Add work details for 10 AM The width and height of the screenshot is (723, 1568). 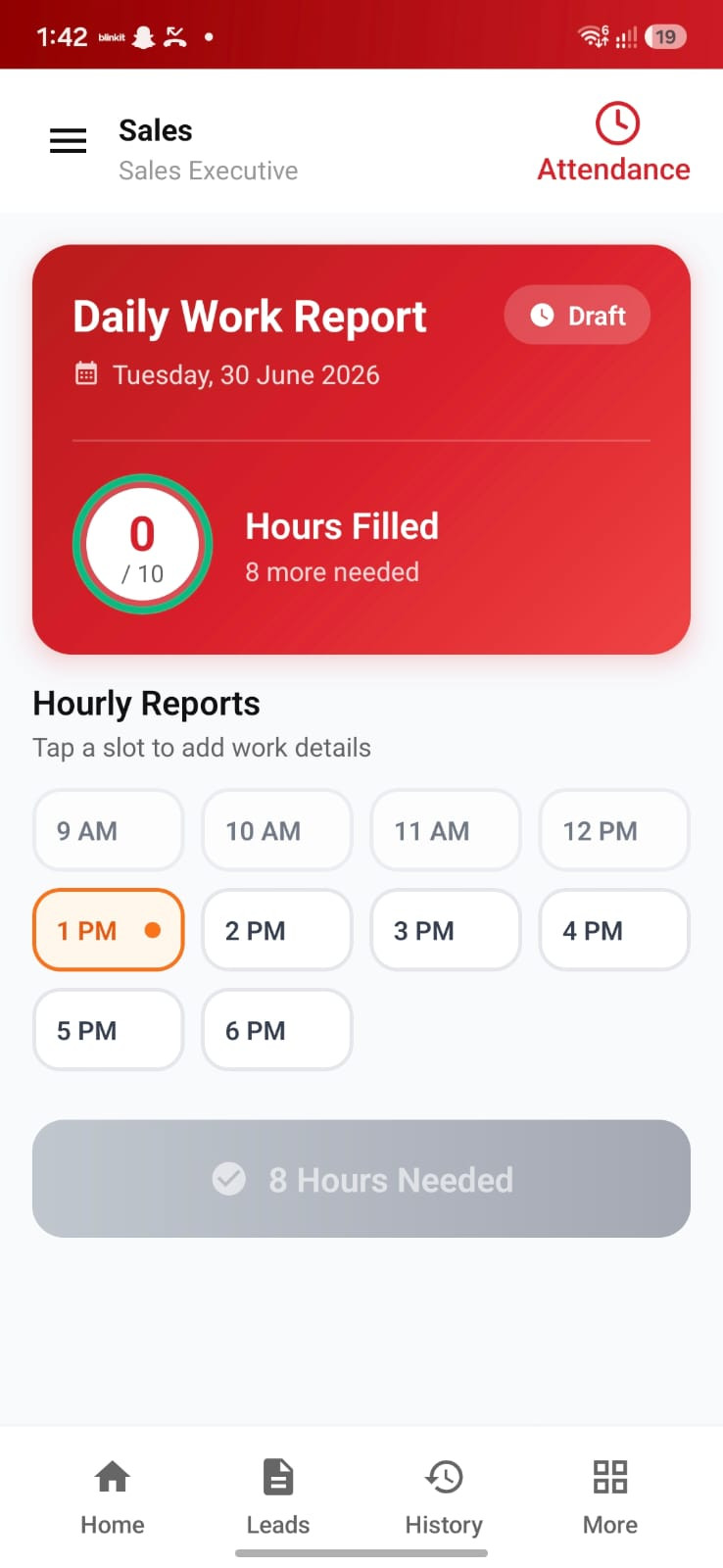(x=277, y=830)
